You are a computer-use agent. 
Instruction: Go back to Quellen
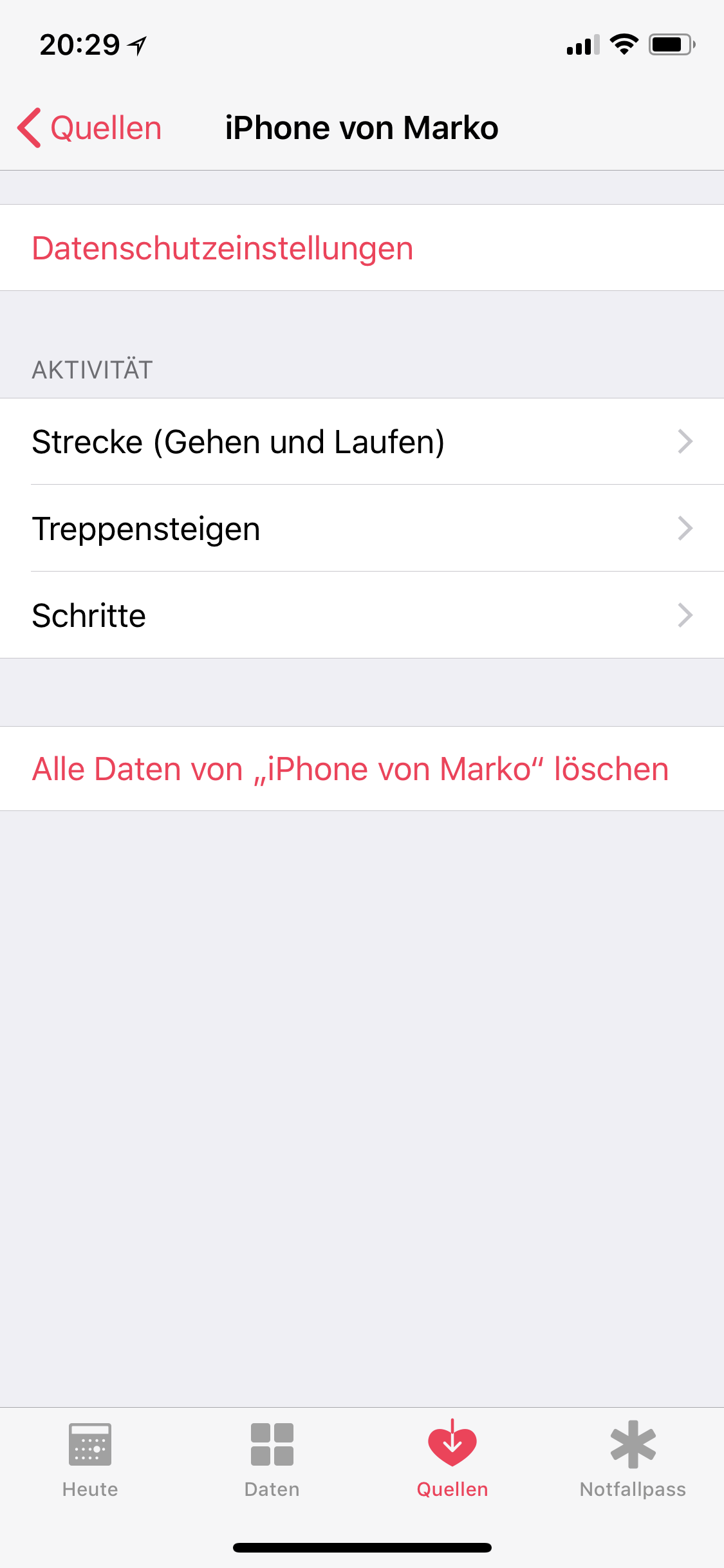pos(90,127)
